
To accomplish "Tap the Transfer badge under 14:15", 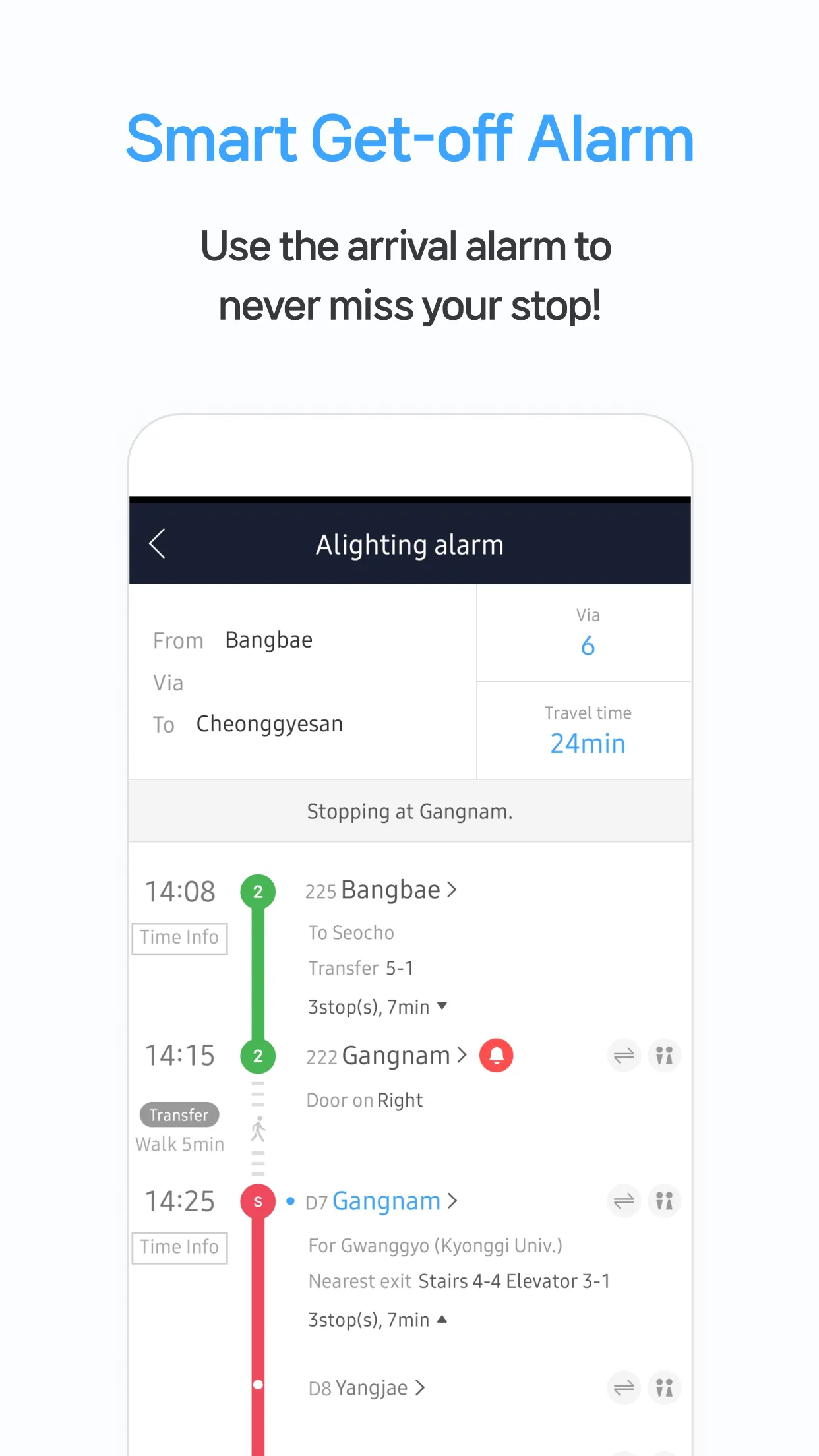I will coord(179,1114).
